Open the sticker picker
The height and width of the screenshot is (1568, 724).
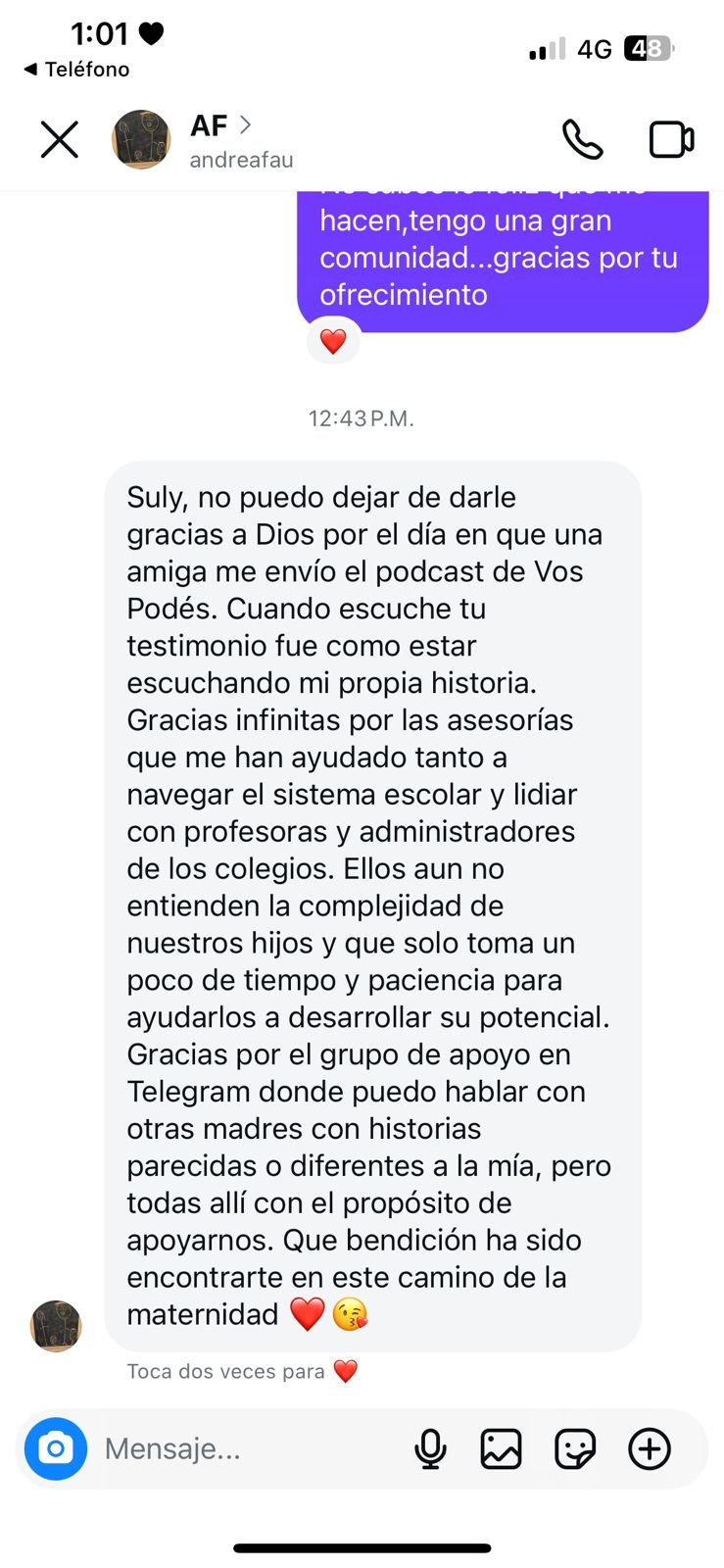pos(575,1448)
